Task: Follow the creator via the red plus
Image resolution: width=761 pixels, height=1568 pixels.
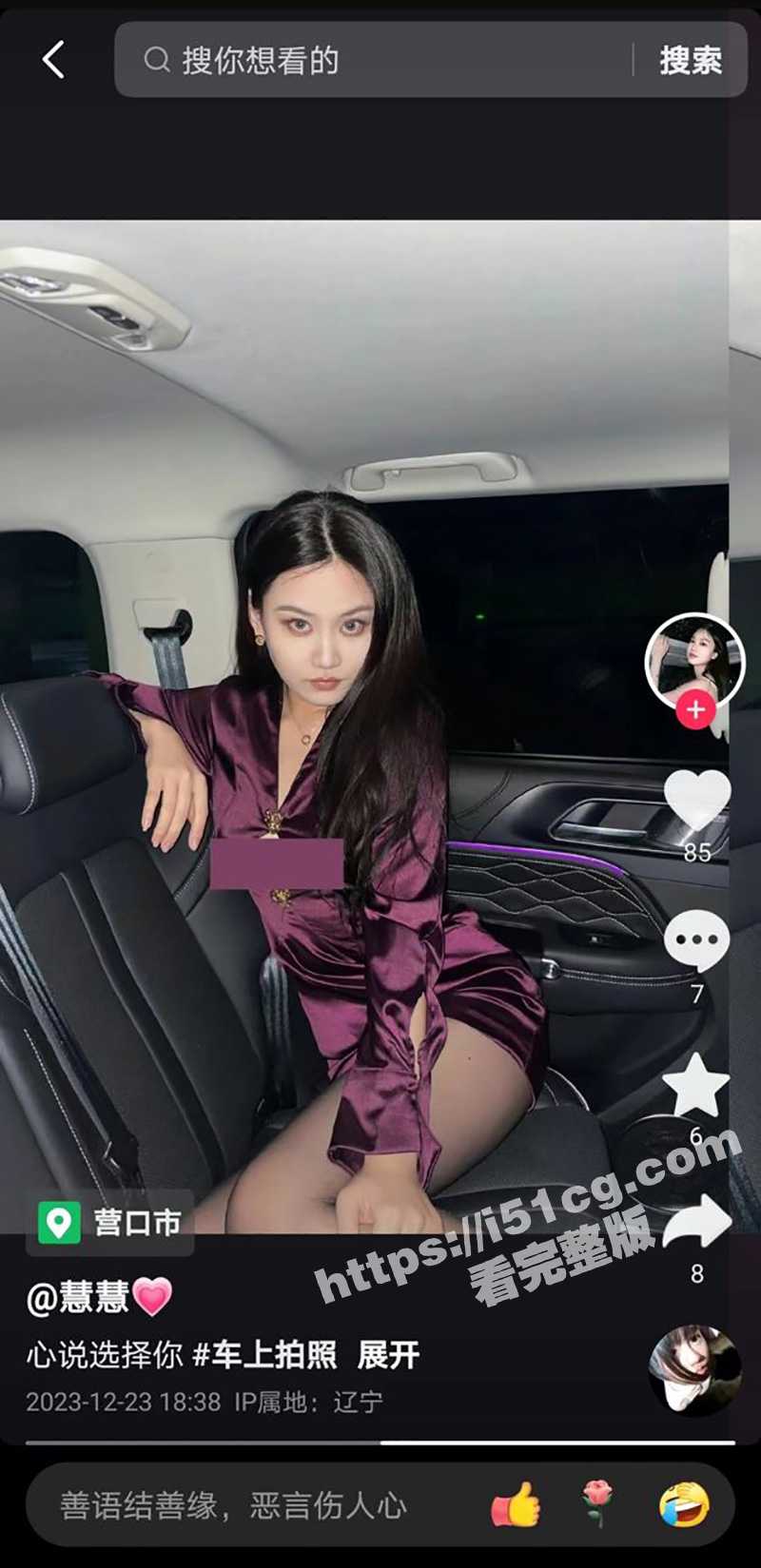Action: pyautogui.click(x=695, y=709)
